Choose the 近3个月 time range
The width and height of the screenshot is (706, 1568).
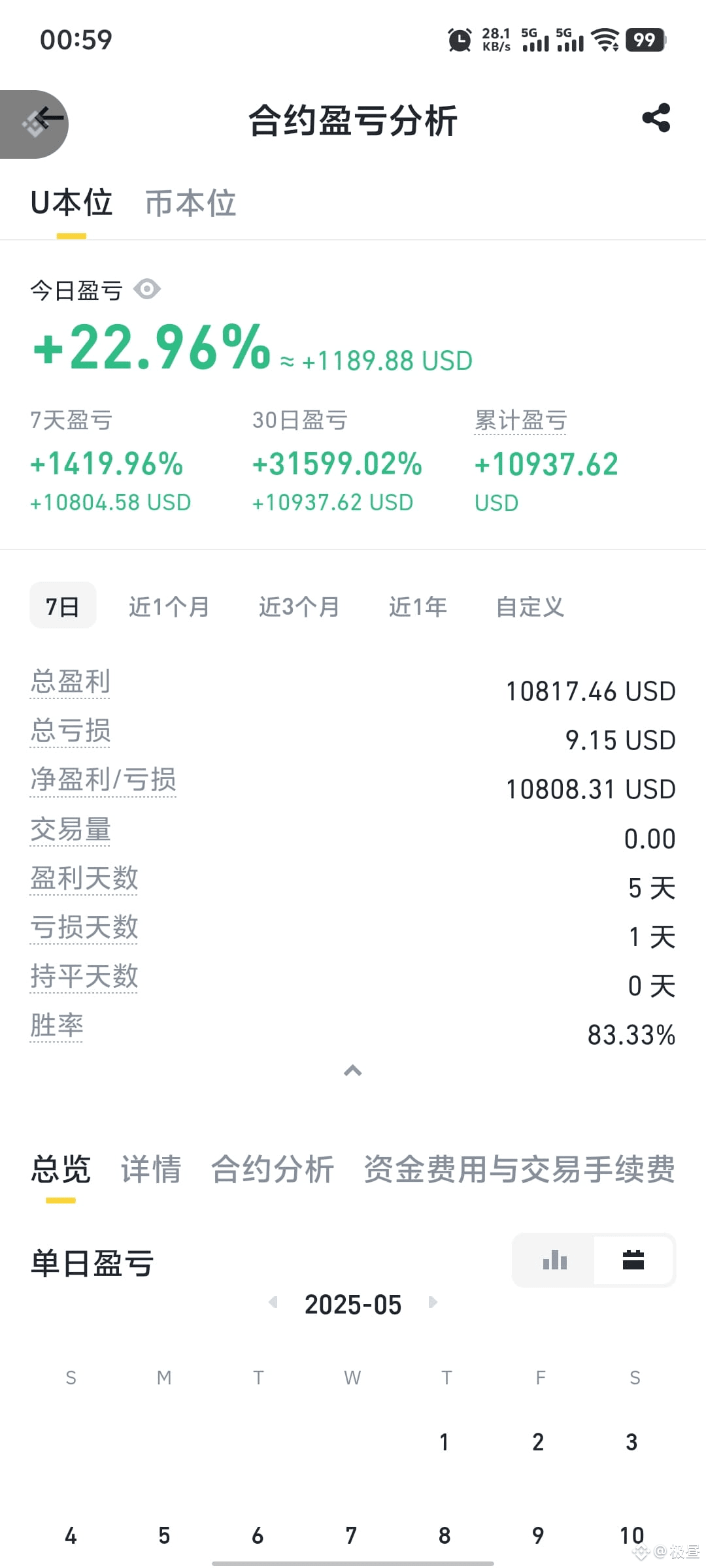pos(299,606)
